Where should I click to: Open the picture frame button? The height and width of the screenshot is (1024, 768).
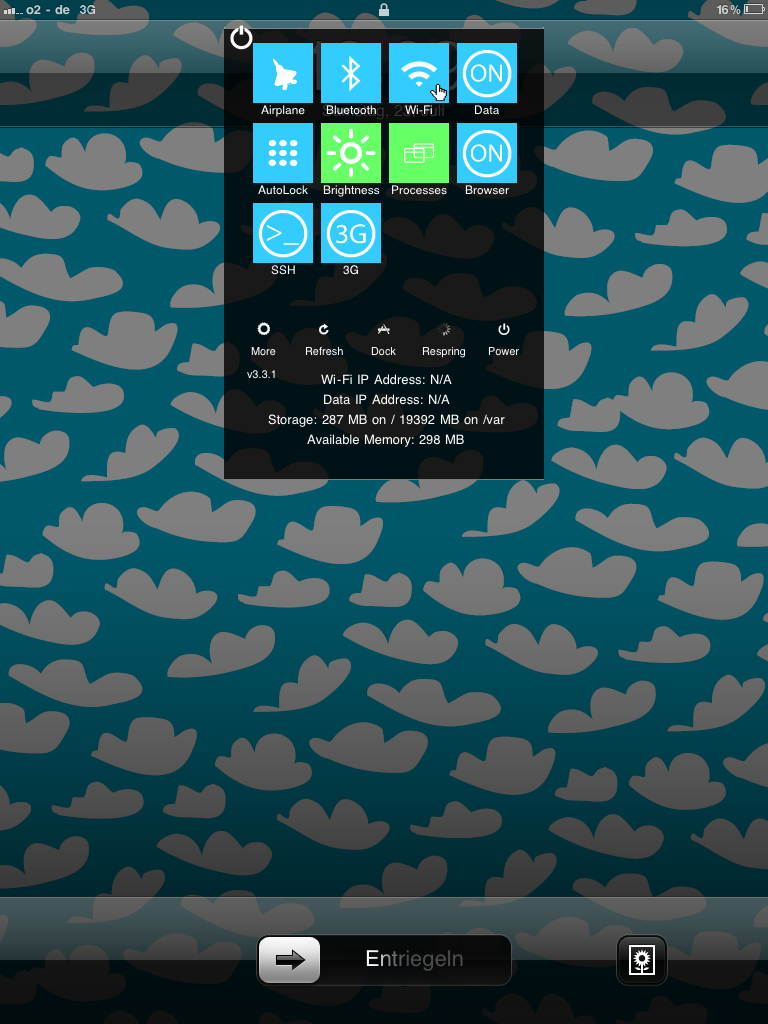(641, 961)
